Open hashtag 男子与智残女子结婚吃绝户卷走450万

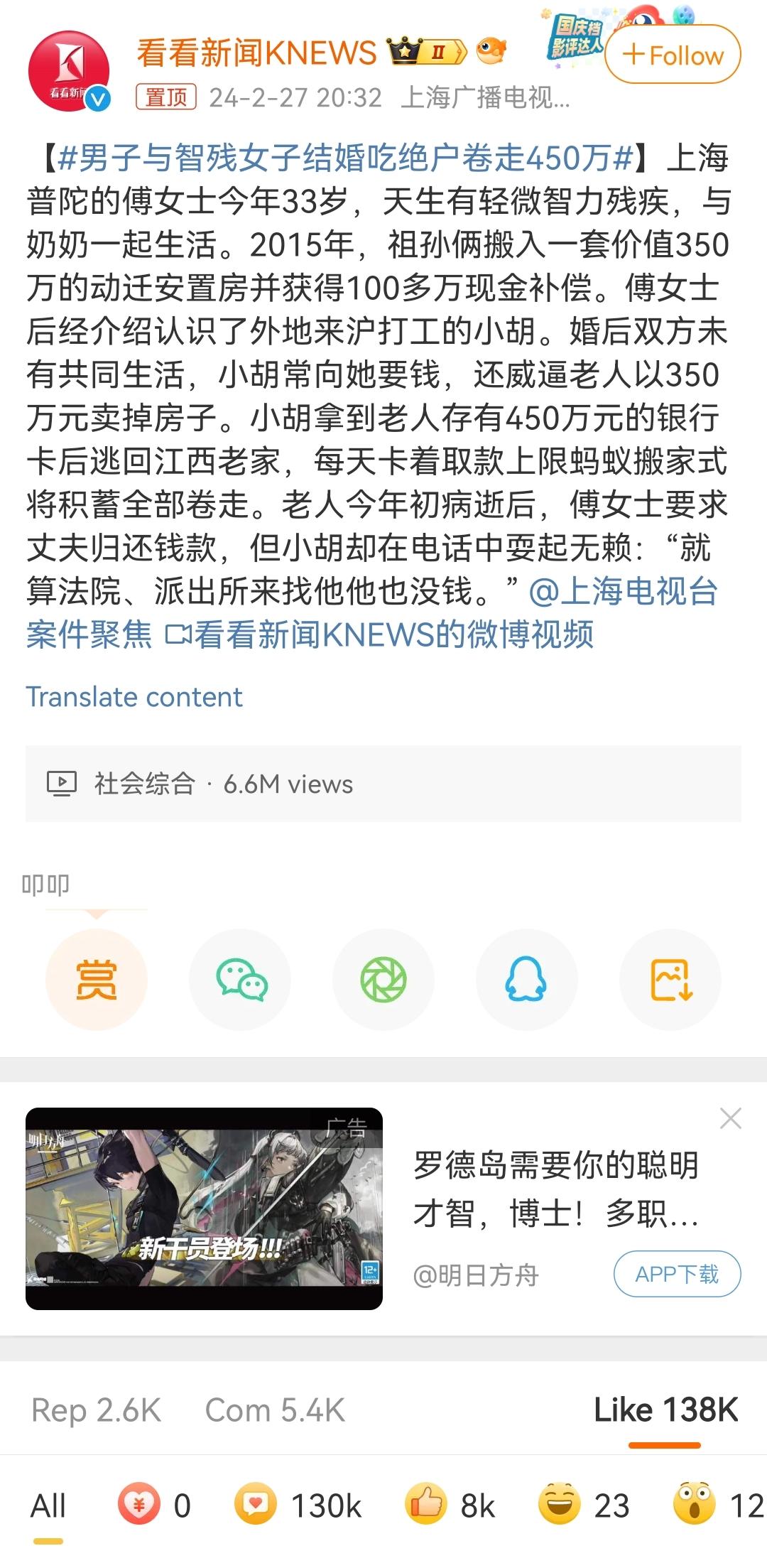point(346,157)
